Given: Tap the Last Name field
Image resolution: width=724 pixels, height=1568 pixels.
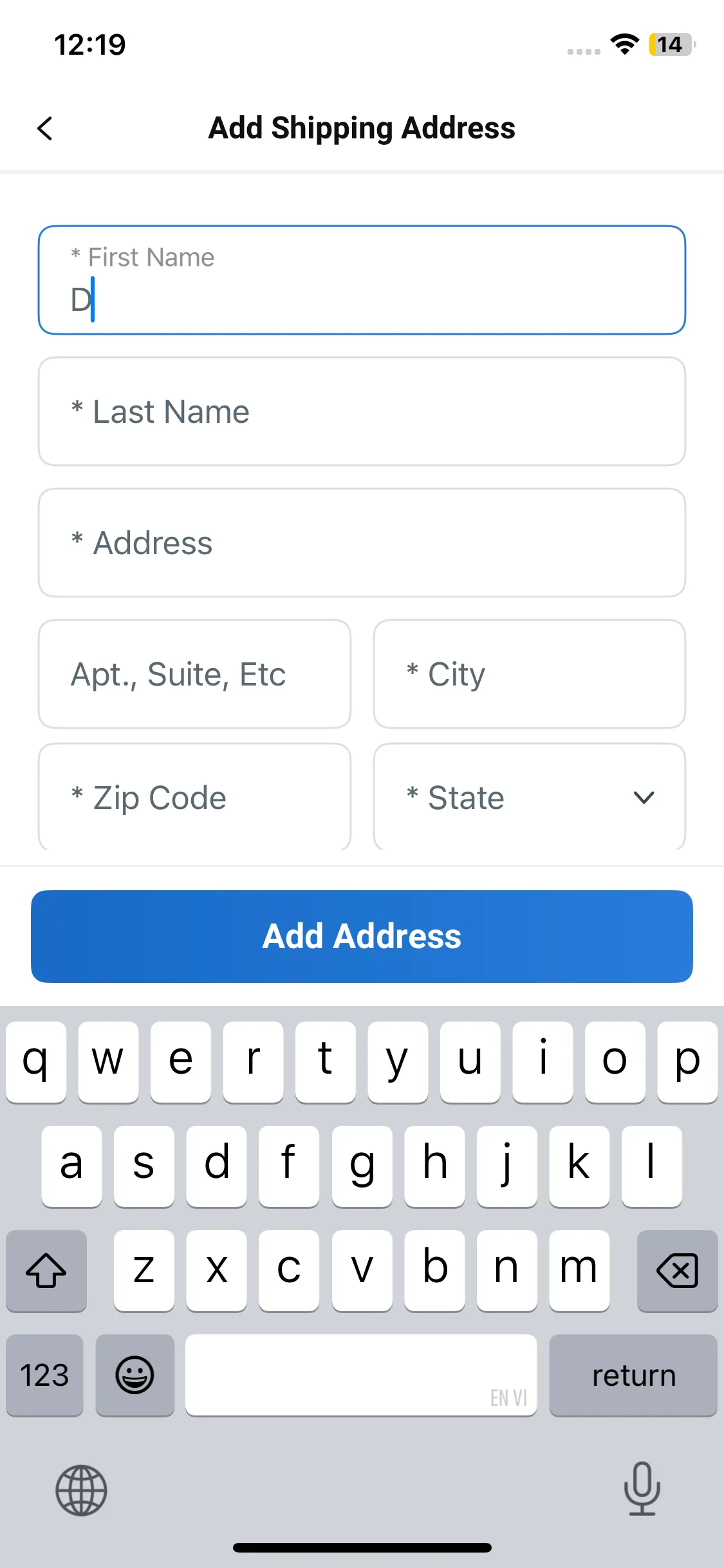Looking at the screenshot, I should (x=362, y=412).
